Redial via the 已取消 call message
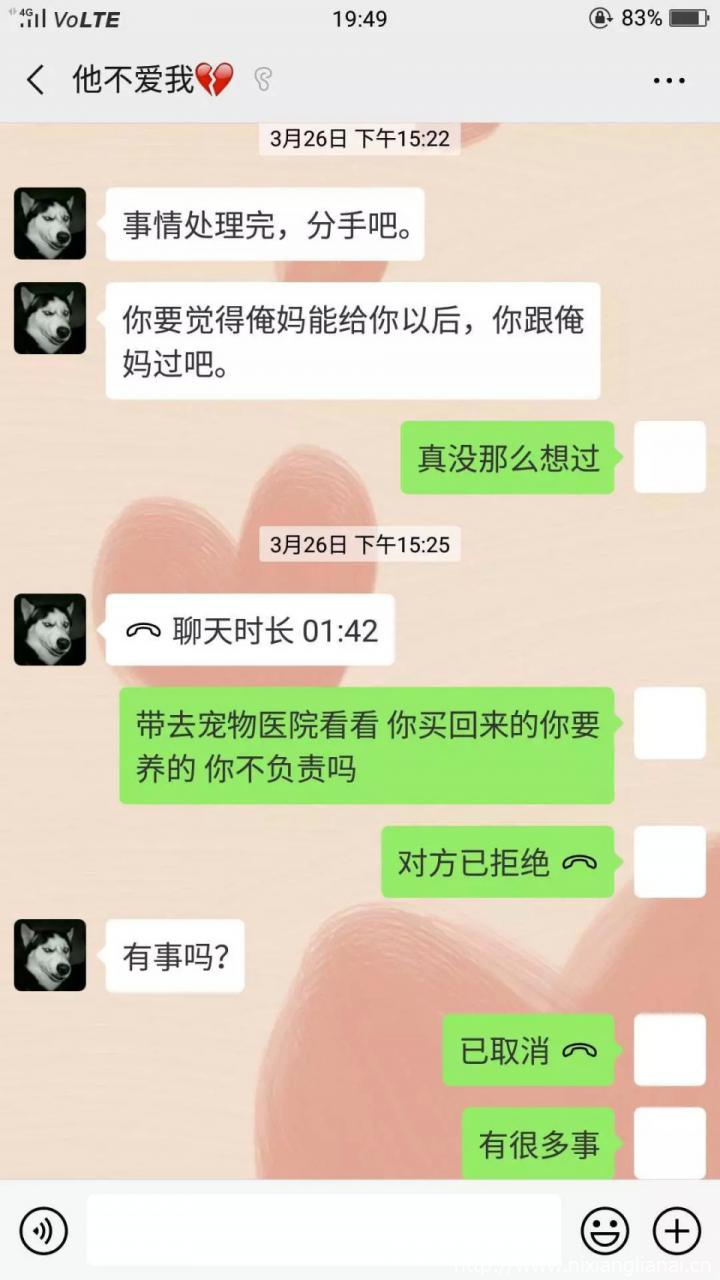This screenshot has width=720, height=1280. 528,1050
